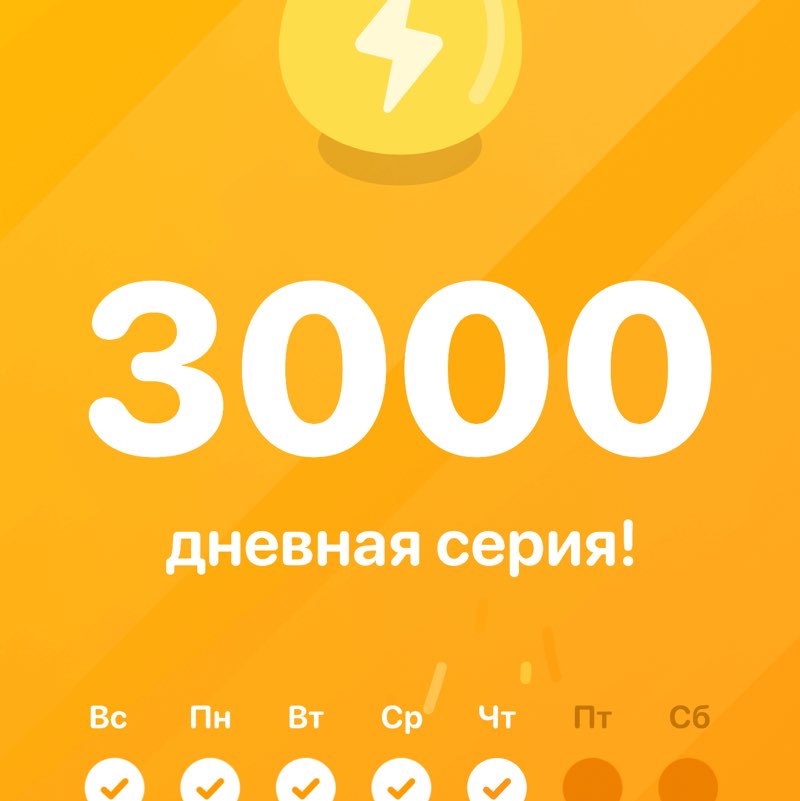The height and width of the screenshot is (801, 800).
Task: Tap the weekly streak progress tracker row
Action: point(400,750)
